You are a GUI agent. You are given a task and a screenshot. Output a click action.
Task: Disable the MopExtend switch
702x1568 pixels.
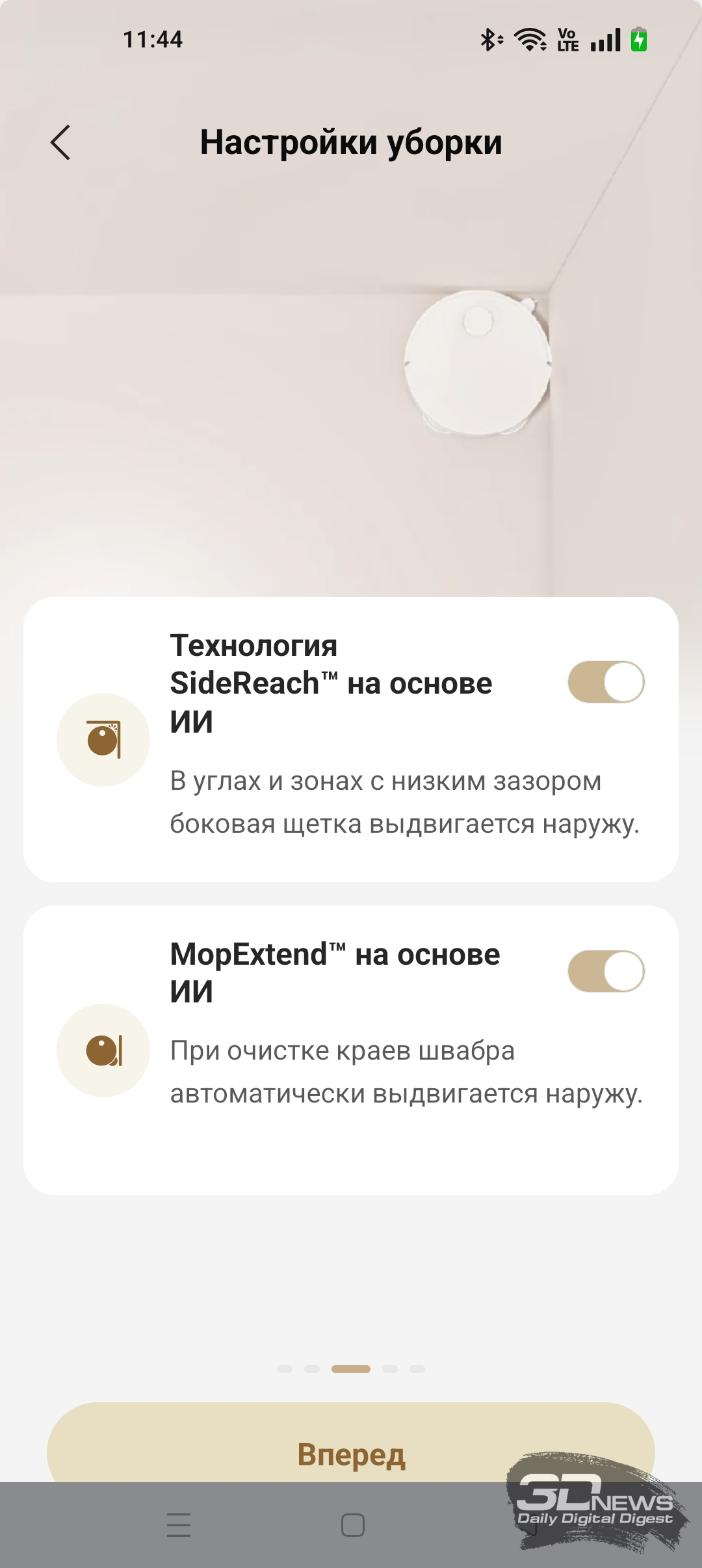tap(606, 971)
